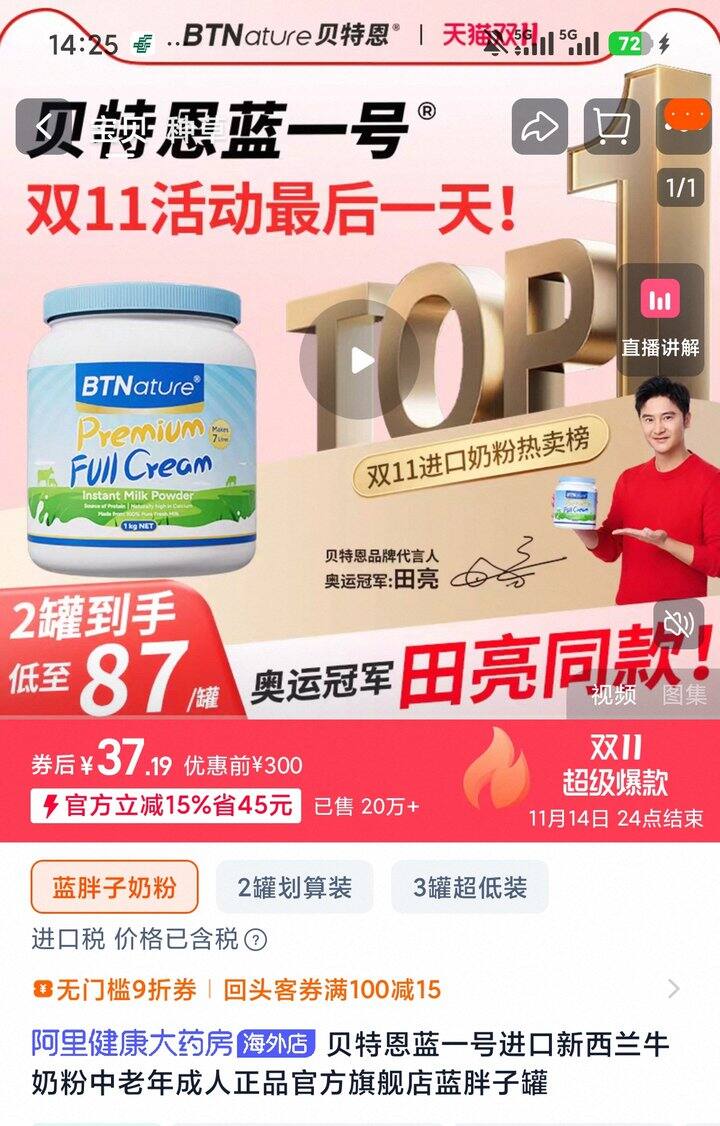The image size is (720, 1126).
Task: Choose the 2罐划算装 option
Action: tap(294, 887)
